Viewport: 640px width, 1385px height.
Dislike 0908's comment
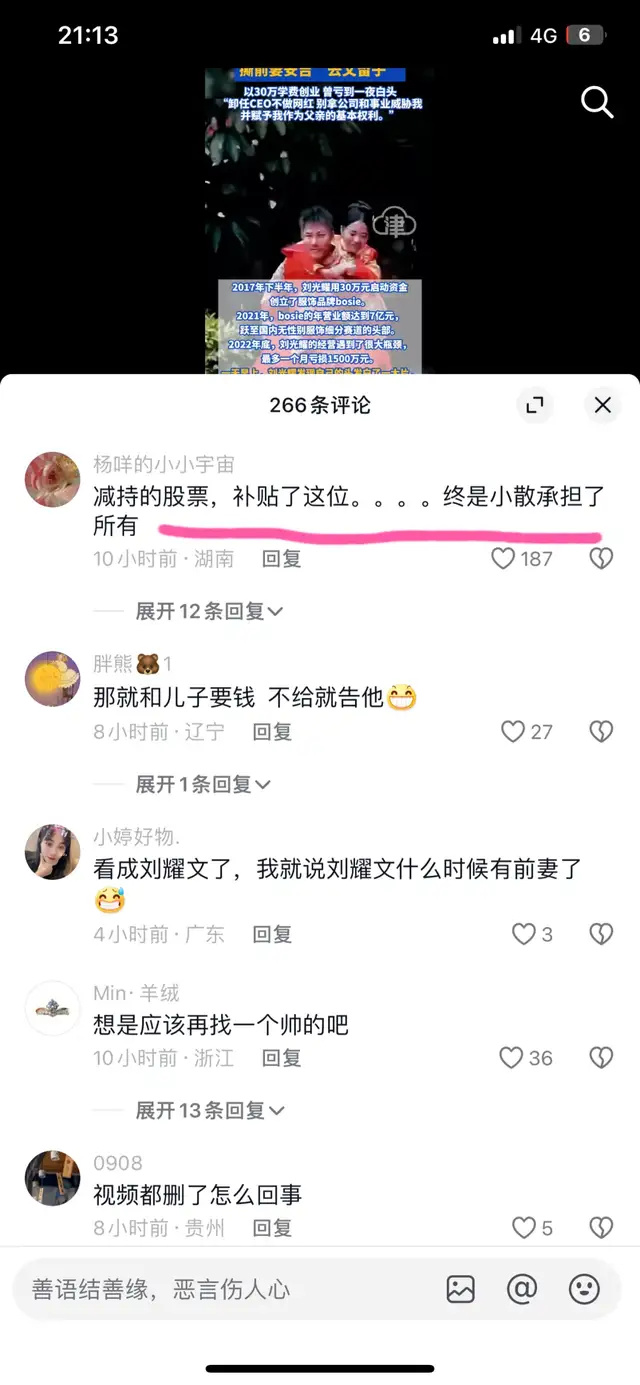pyautogui.click(x=601, y=1228)
